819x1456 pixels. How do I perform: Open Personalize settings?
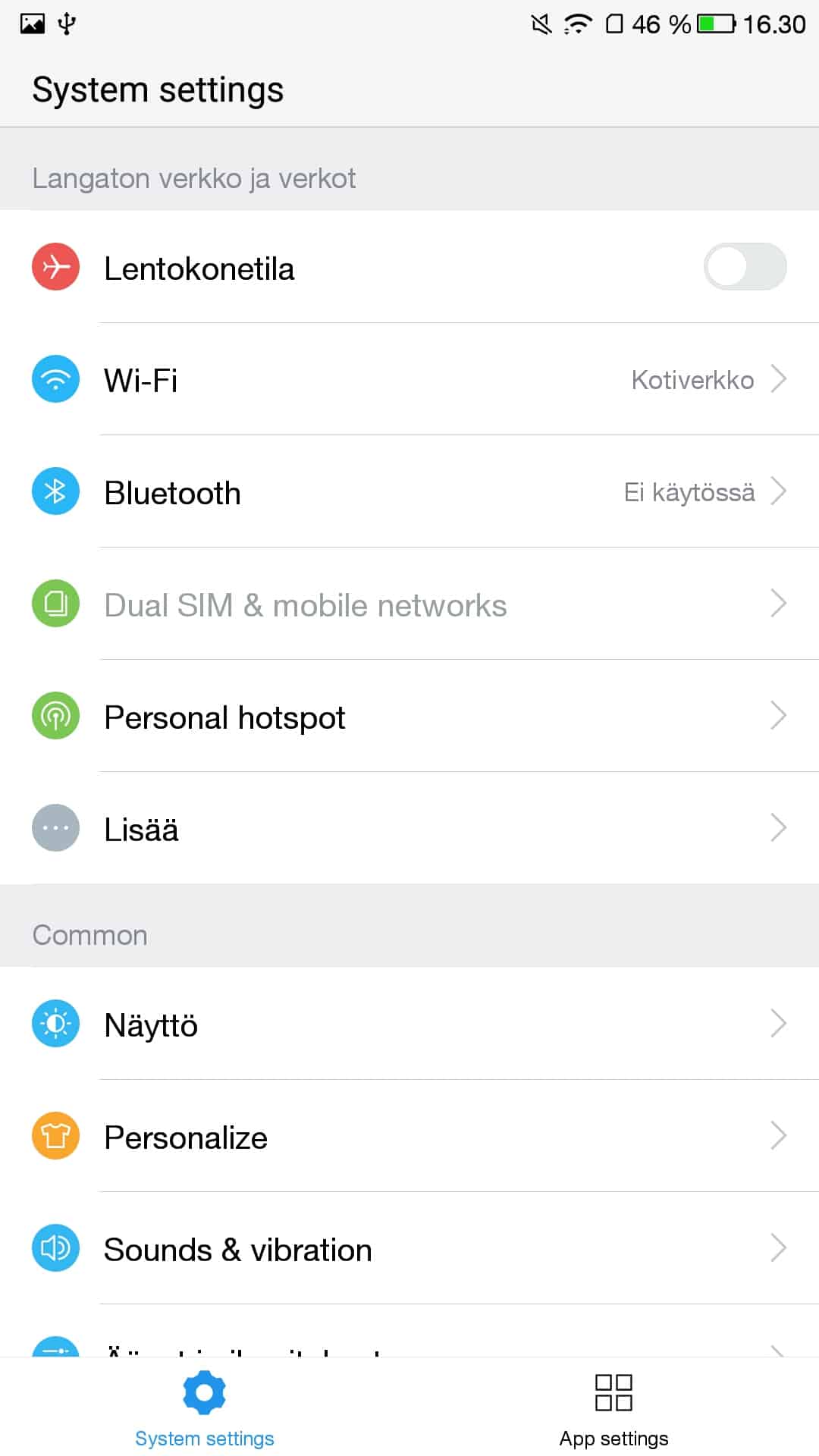point(409,1137)
